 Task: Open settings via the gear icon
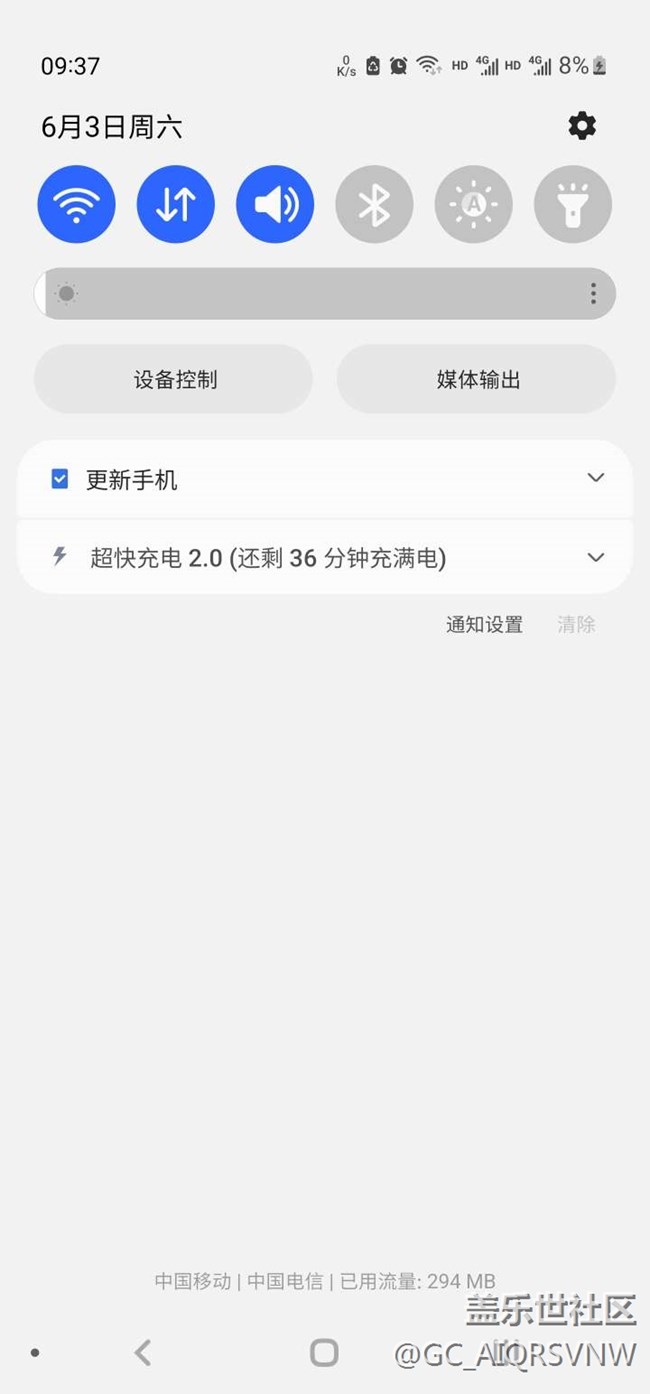pyautogui.click(x=582, y=126)
